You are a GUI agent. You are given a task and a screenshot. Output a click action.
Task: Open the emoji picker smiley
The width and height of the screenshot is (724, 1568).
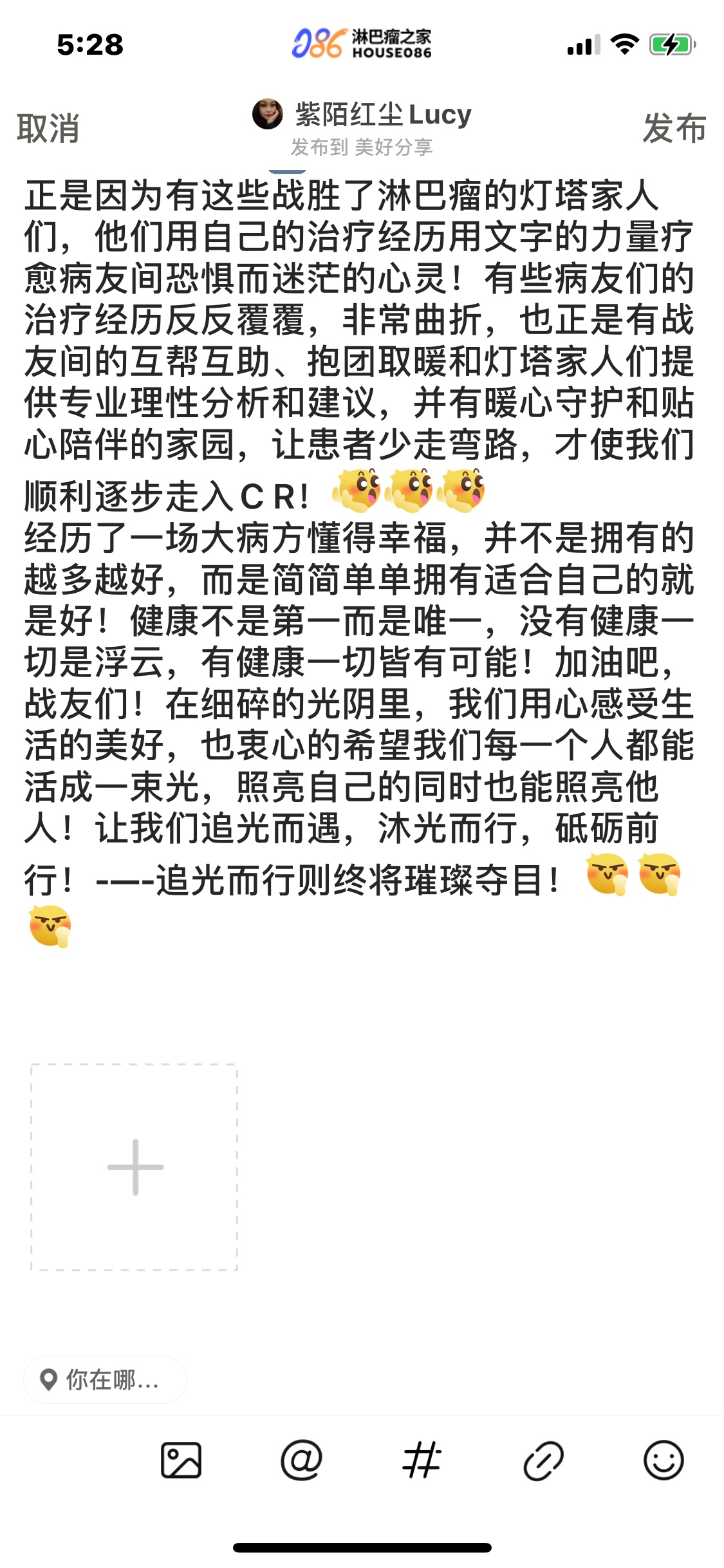click(x=664, y=1461)
